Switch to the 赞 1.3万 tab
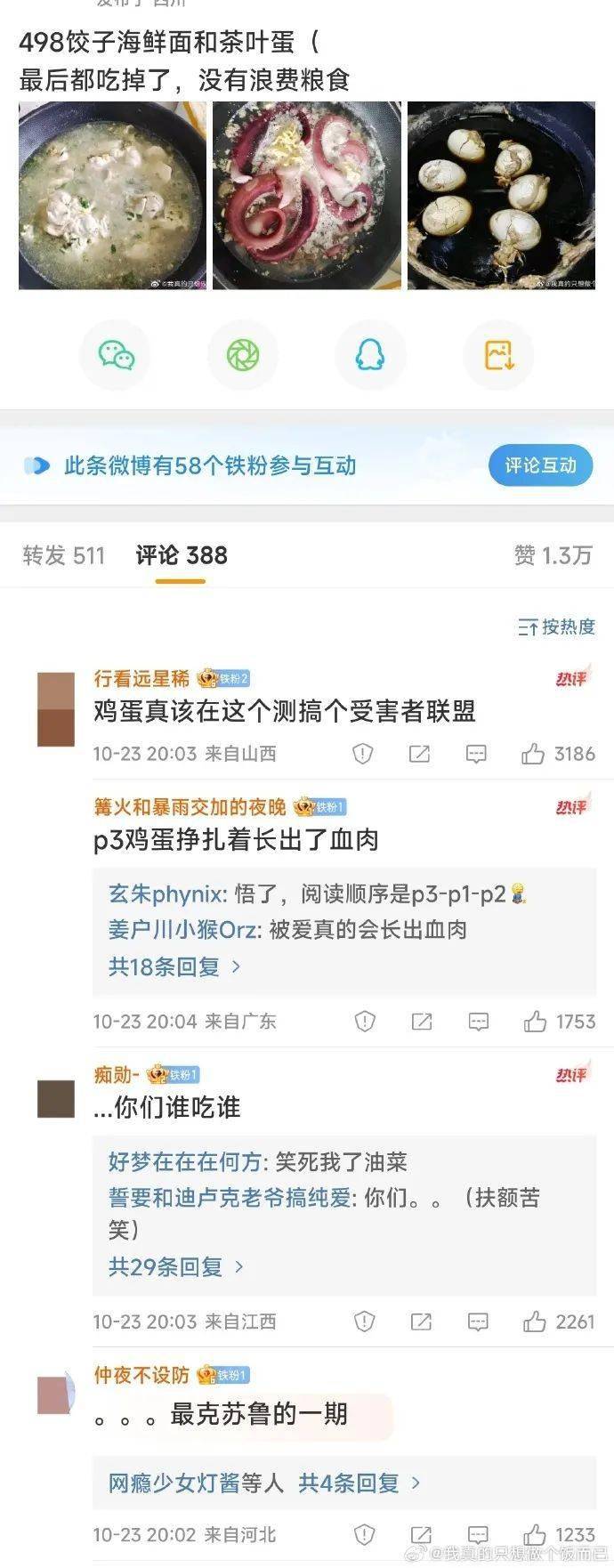The image size is (614, 1568). 553,555
